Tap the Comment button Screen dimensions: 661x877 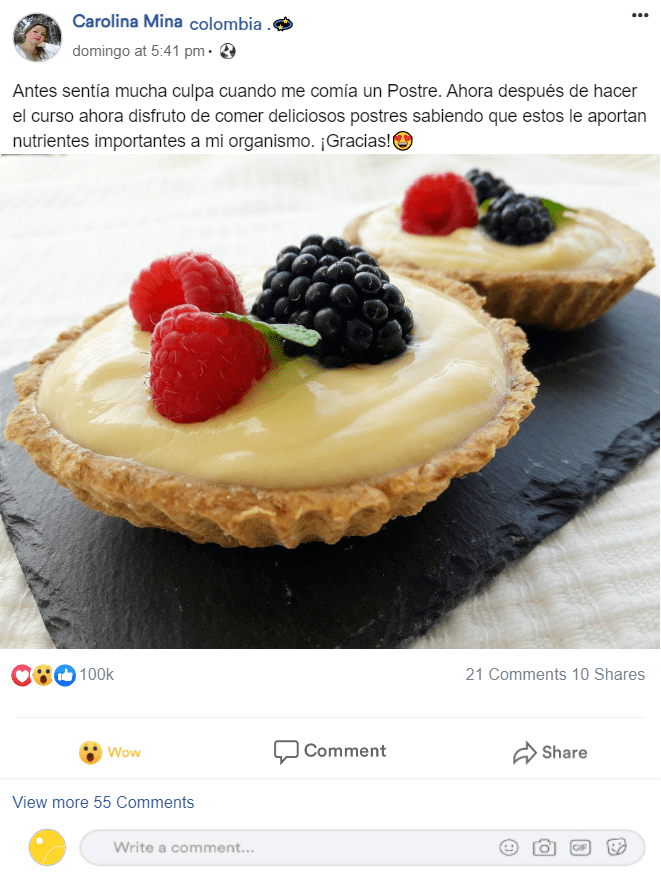[330, 751]
